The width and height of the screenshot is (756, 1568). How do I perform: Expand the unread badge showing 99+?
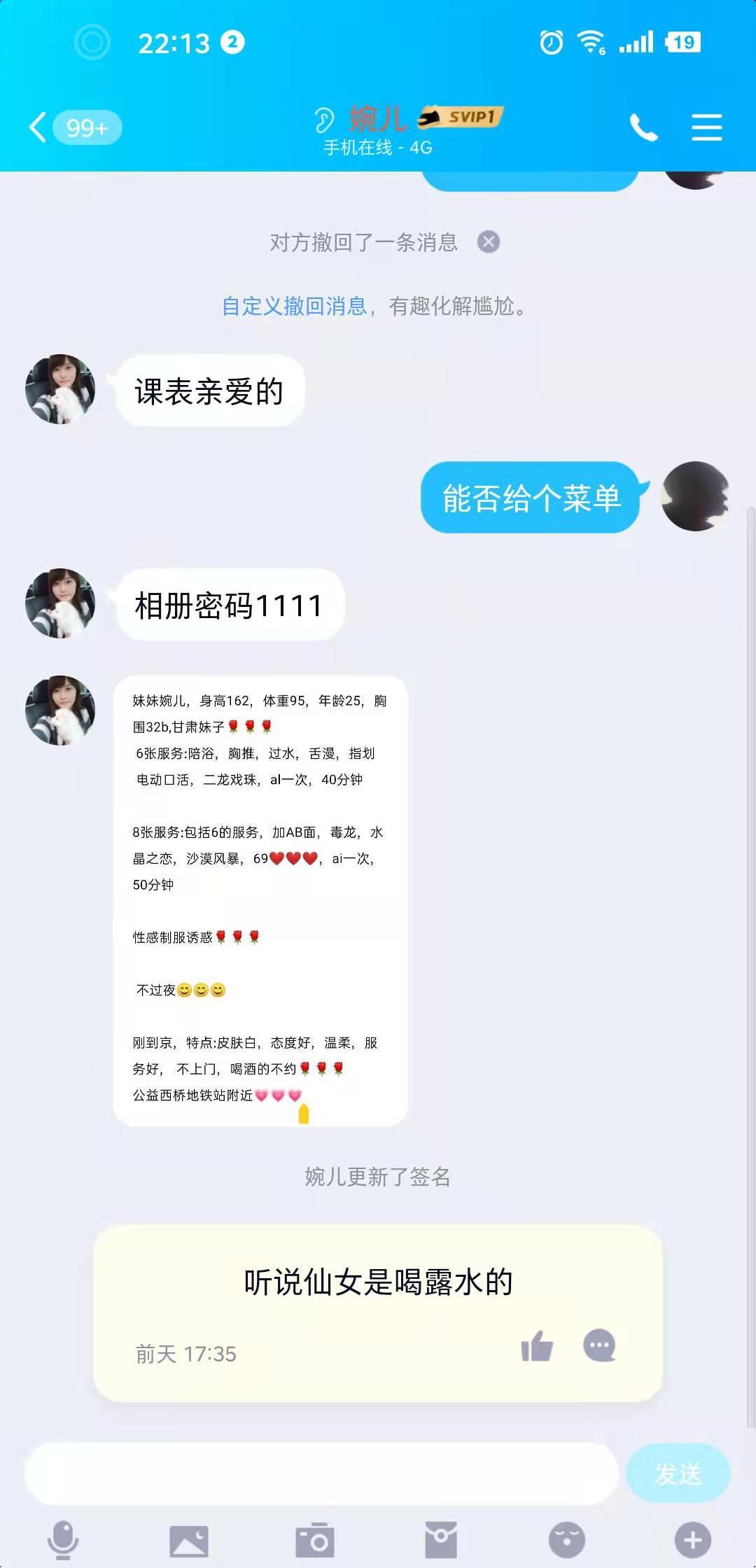click(84, 127)
